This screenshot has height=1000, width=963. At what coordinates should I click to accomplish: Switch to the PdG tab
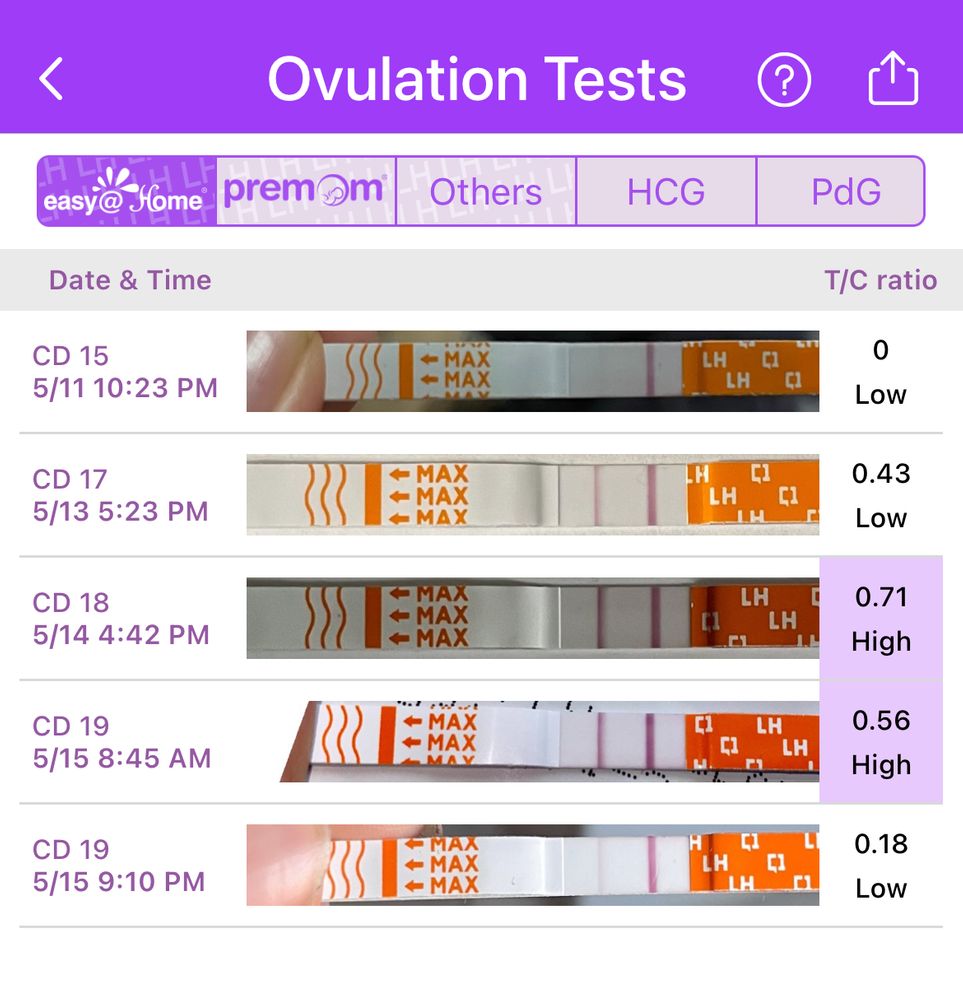click(x=845, y=191)
